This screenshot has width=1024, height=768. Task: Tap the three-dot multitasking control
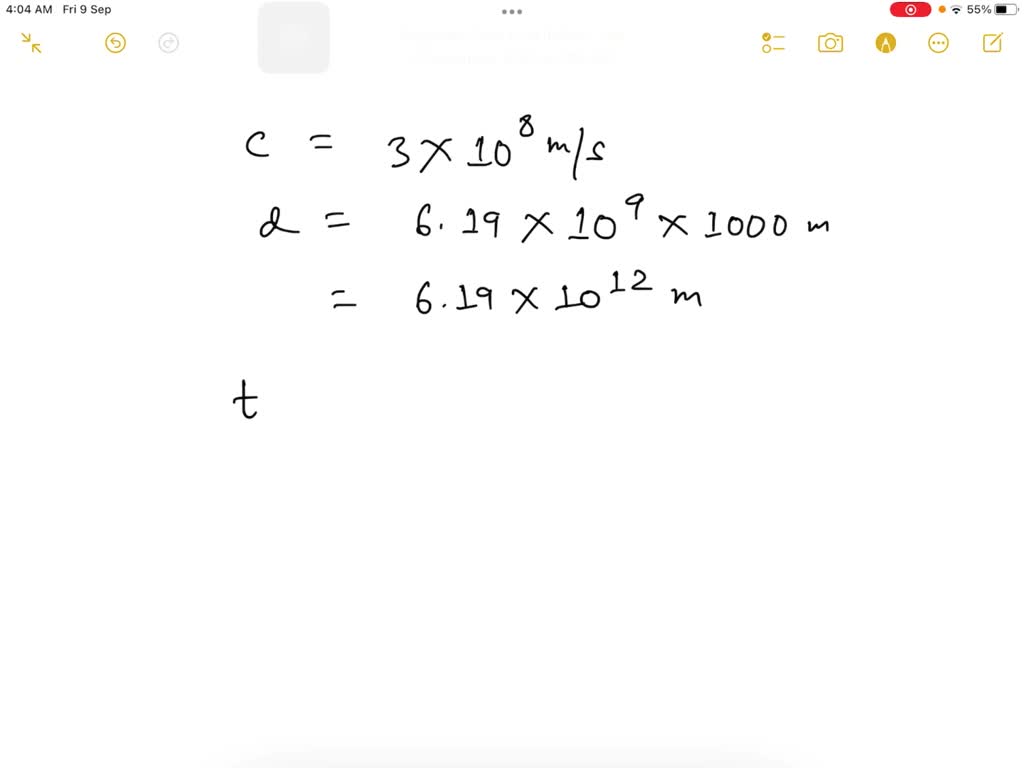point(512,12)
